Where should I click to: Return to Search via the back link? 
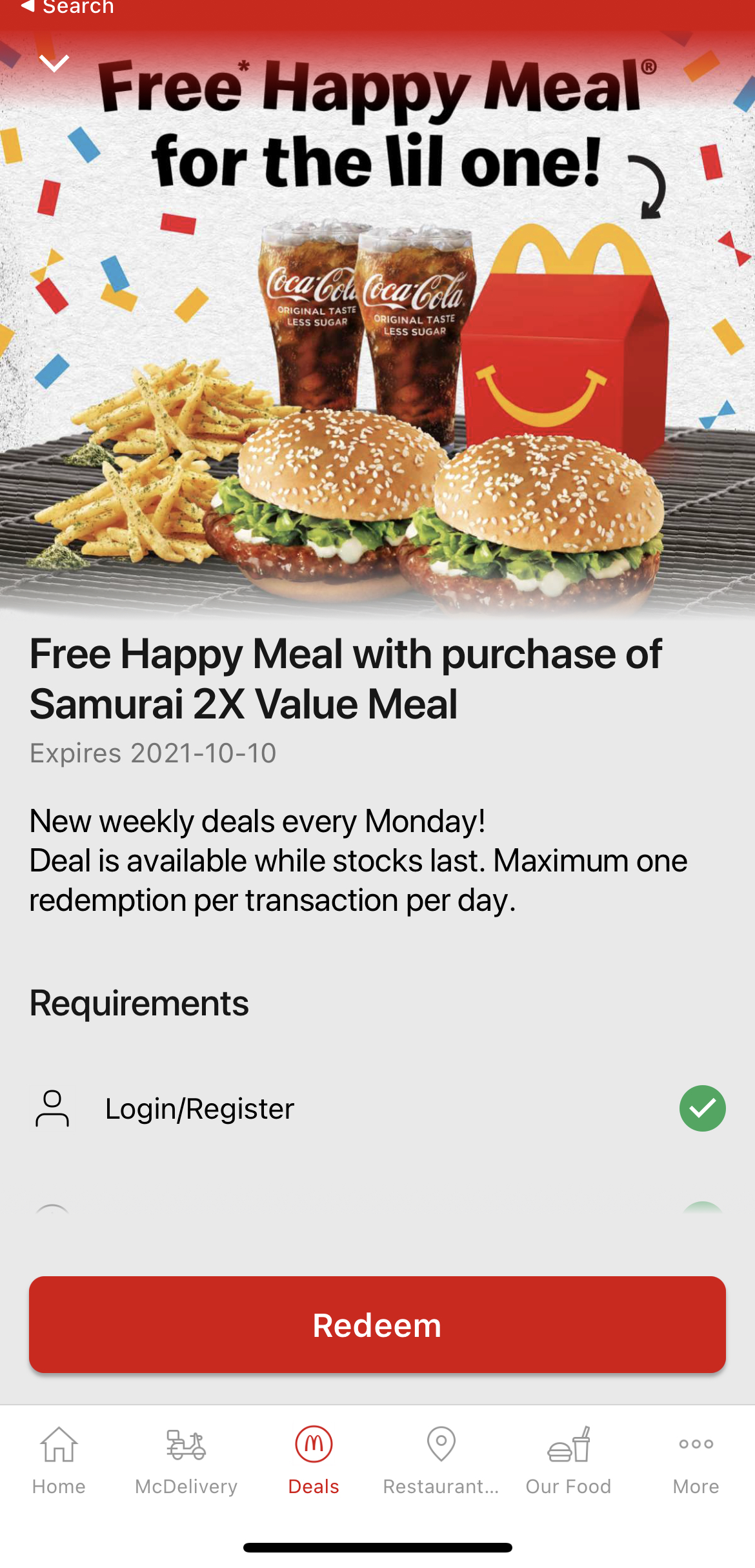67,7
